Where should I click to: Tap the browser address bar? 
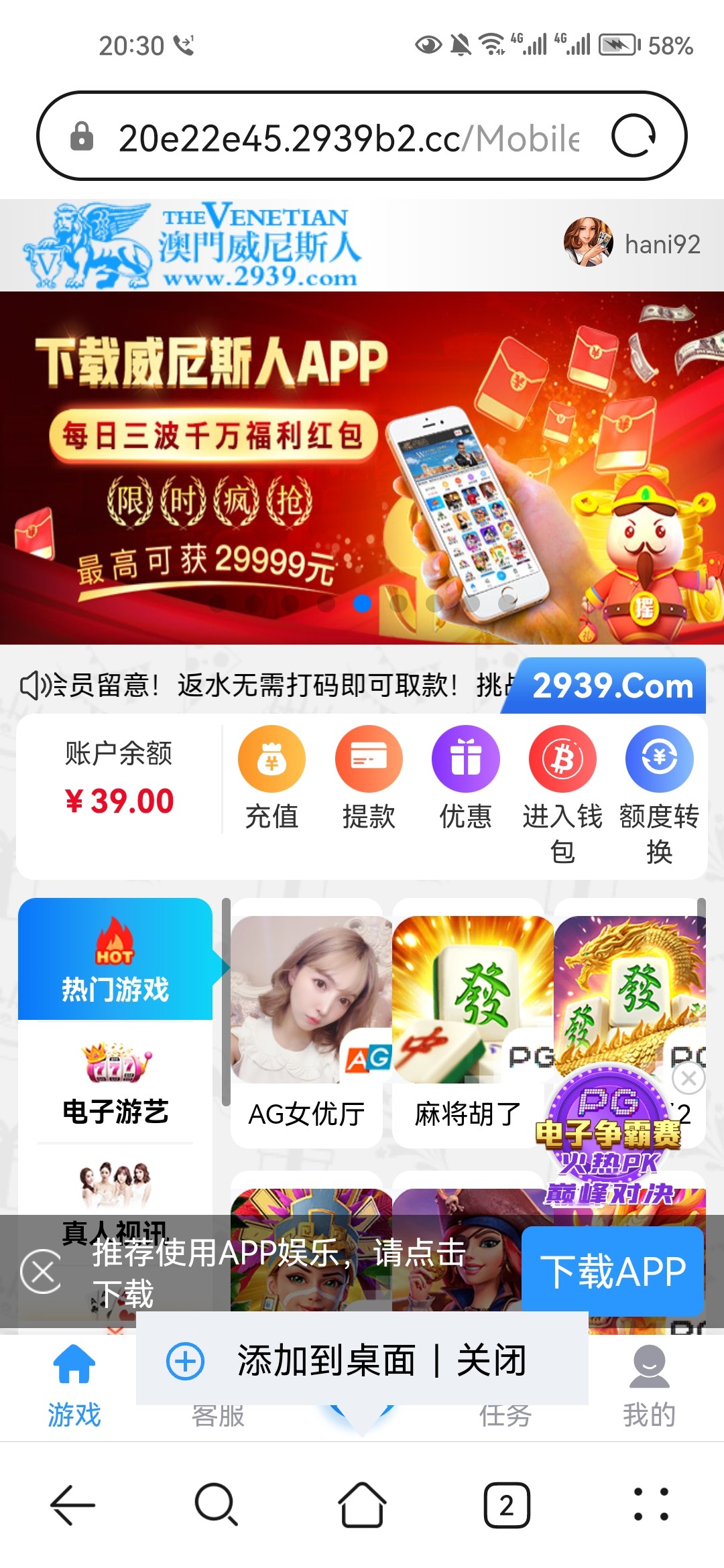click(x=349, y=137)
